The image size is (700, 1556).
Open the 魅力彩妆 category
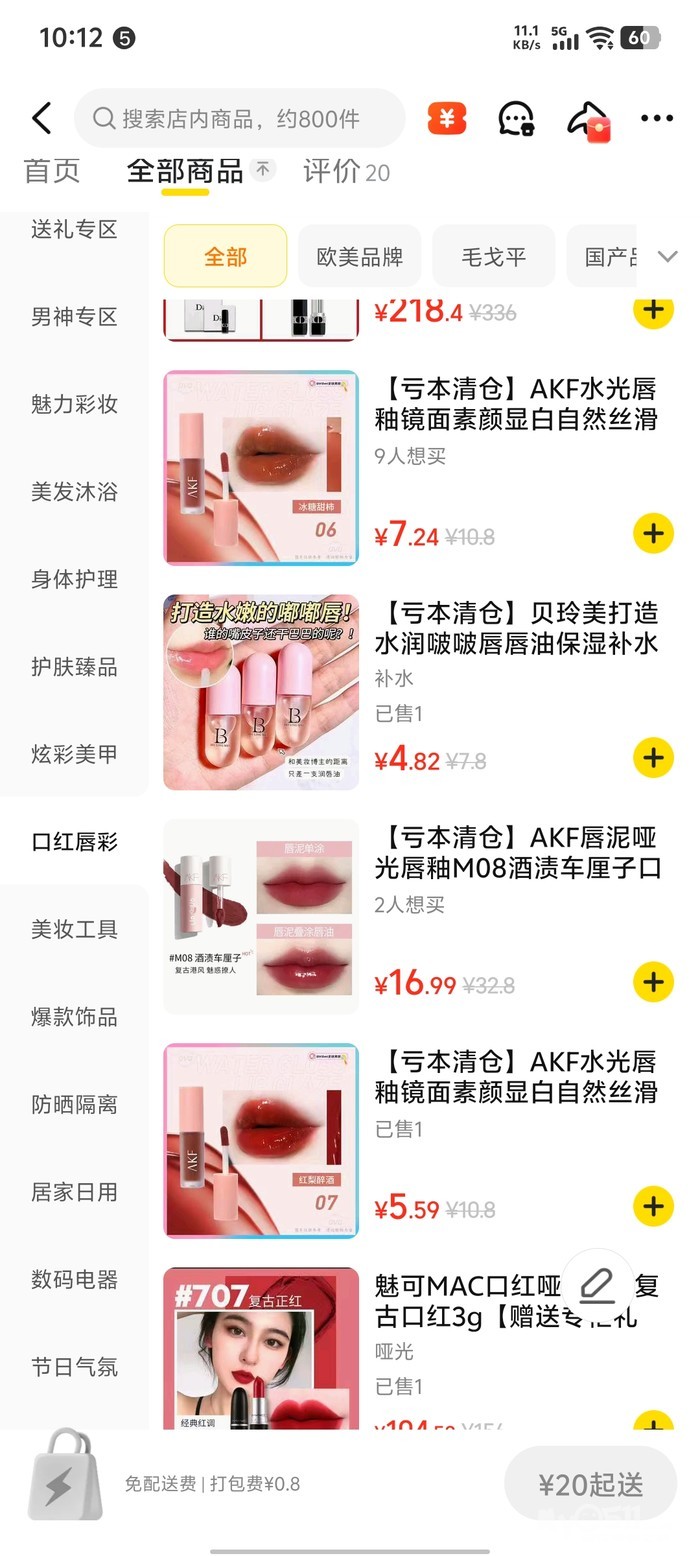pos(74,404)
